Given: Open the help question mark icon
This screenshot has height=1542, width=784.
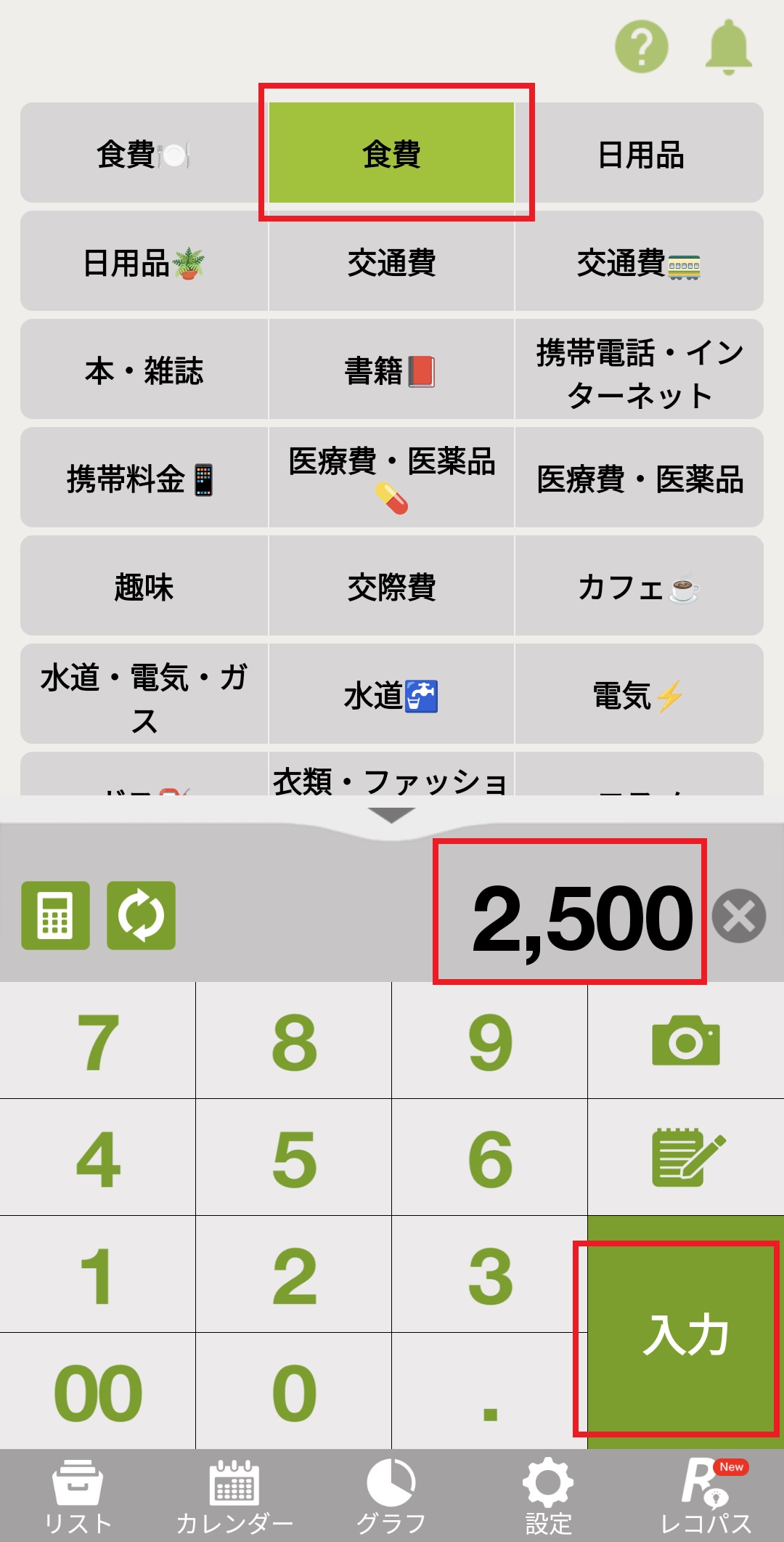Looking at the screenshot, I should click(x=641, y=46).
